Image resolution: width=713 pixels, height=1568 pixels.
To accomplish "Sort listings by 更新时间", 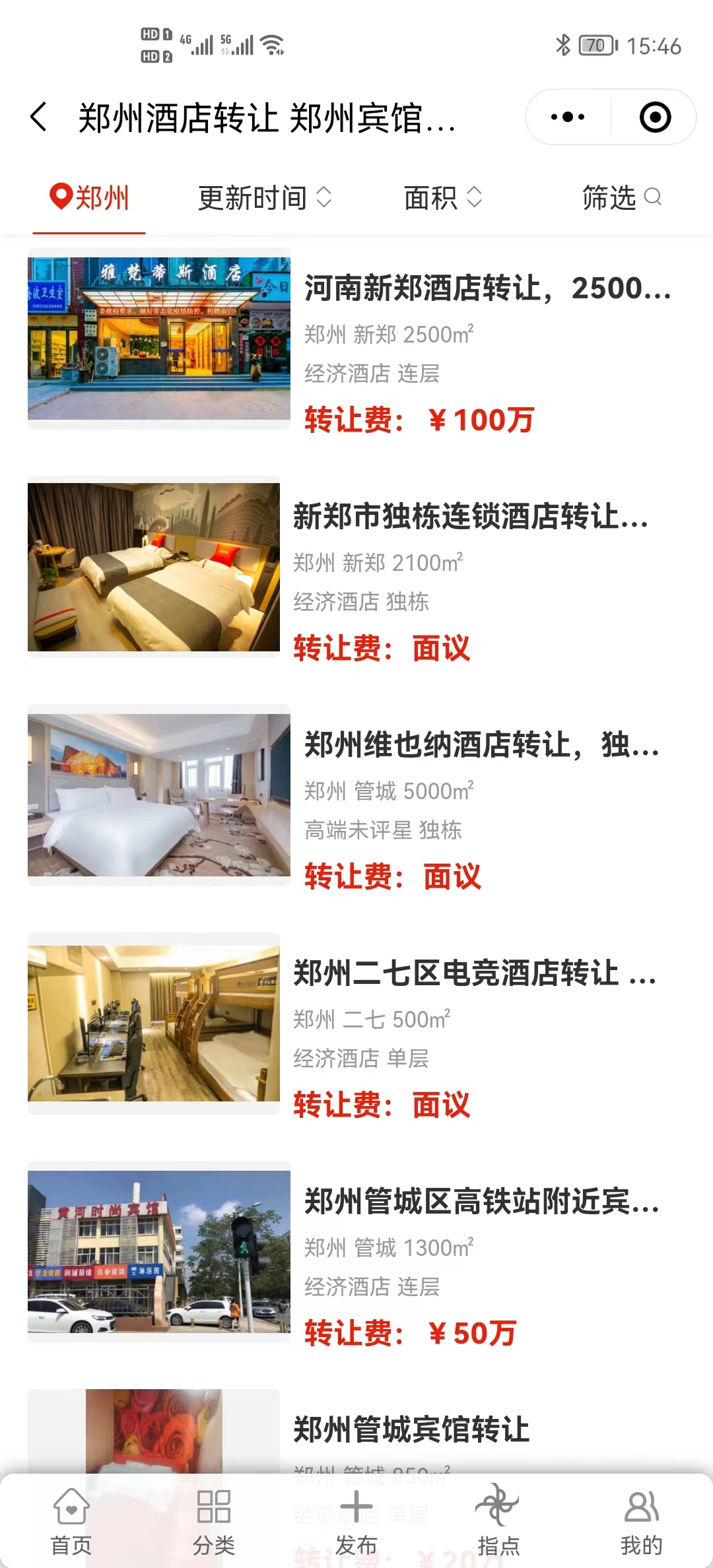I will click(x=264, y=198).
